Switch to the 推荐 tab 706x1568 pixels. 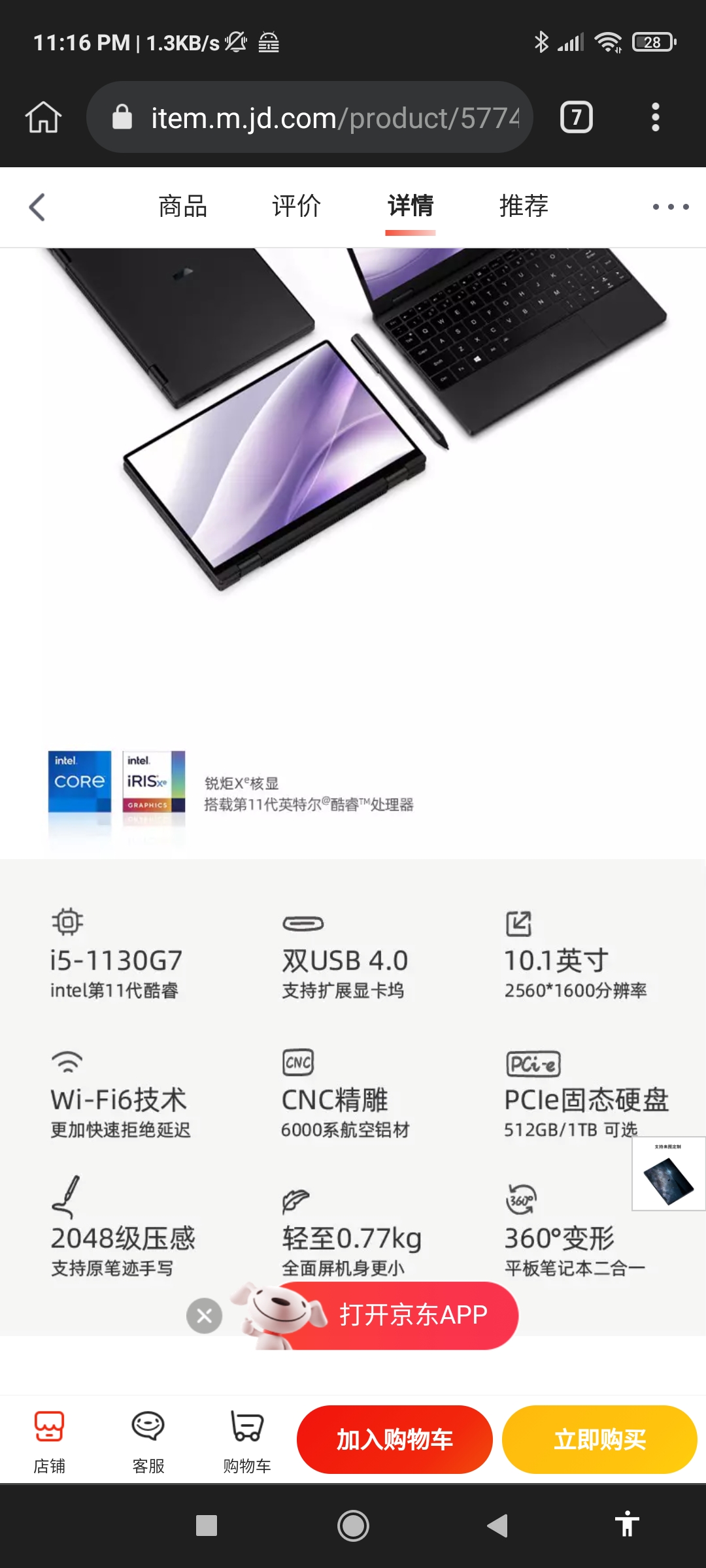pyautogui.click(x=524, y=206)
